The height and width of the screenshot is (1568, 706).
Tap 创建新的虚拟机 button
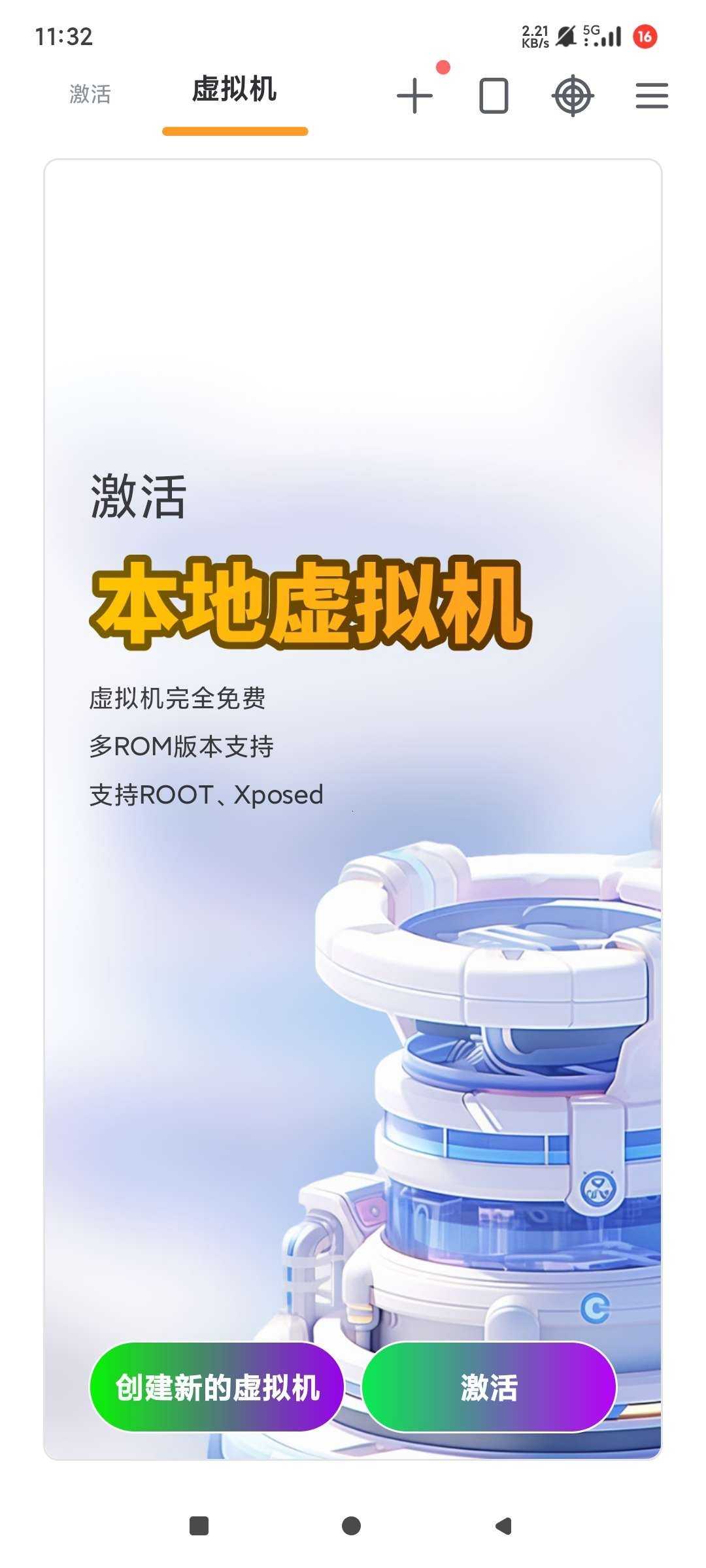click(x=217, y=1387)
